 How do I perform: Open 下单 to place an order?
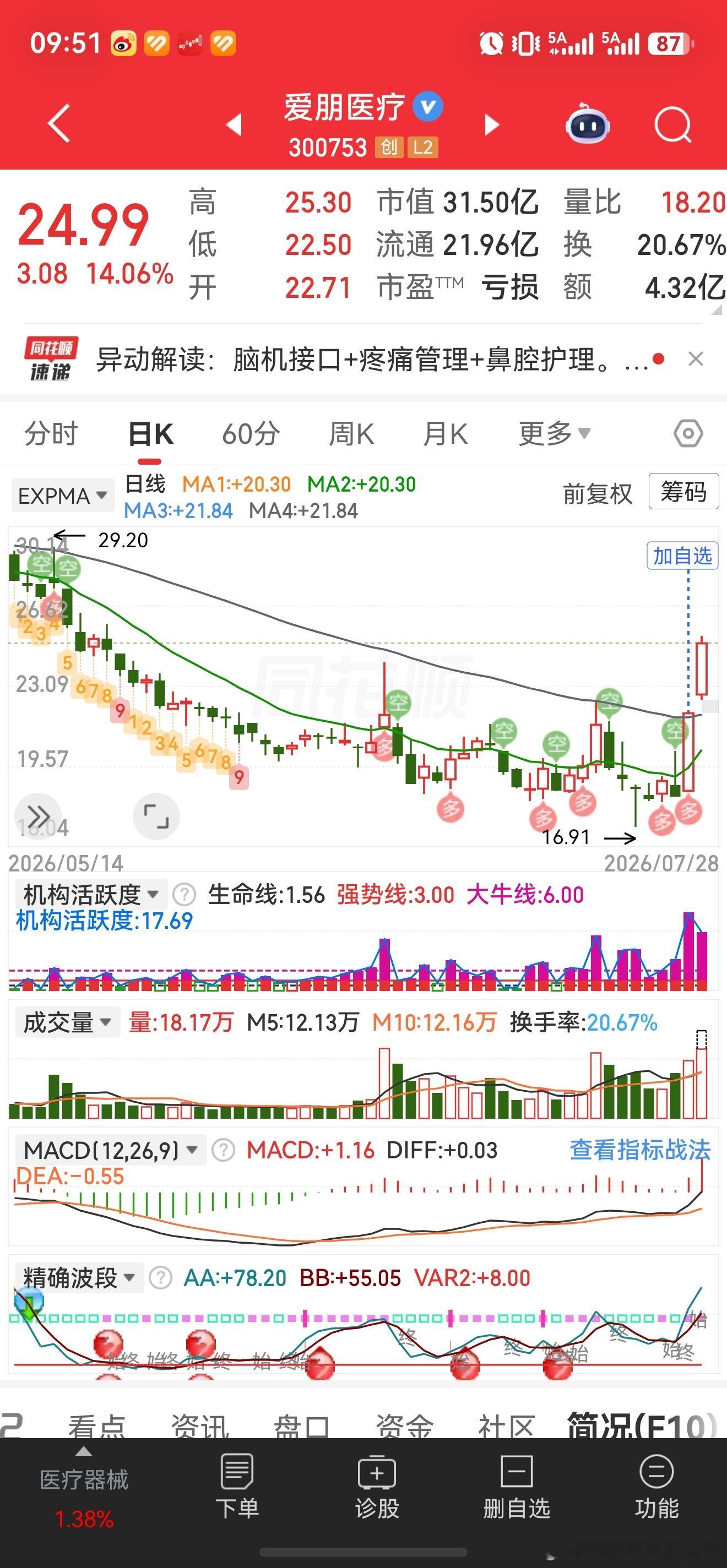pyautogui.click(x=237, y=1487)
